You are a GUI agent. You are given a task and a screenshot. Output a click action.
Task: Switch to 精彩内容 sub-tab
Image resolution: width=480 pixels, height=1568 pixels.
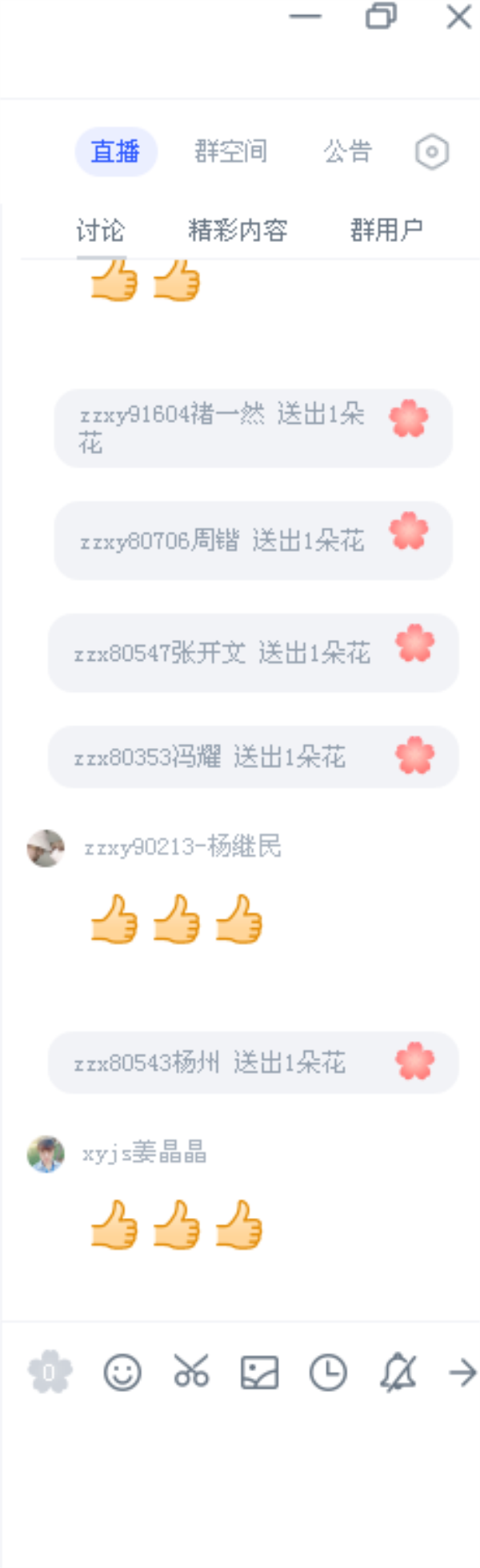(x=238, y=231)
